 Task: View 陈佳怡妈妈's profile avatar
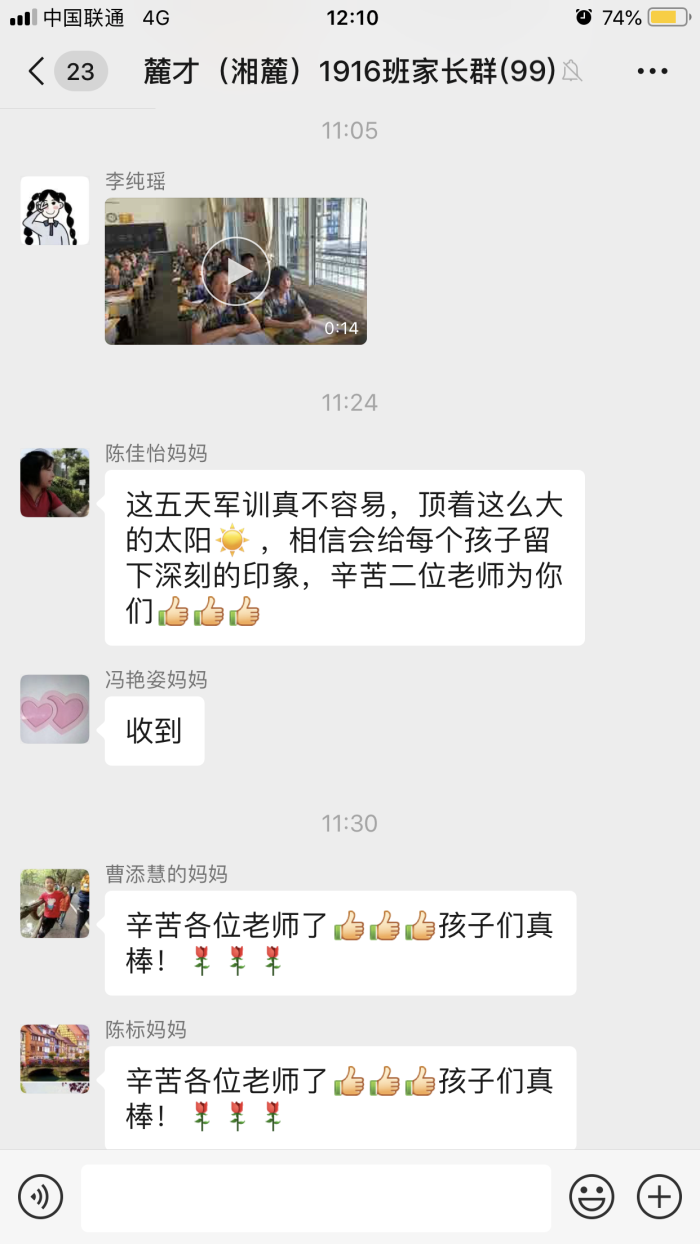[x=55, y=483]
